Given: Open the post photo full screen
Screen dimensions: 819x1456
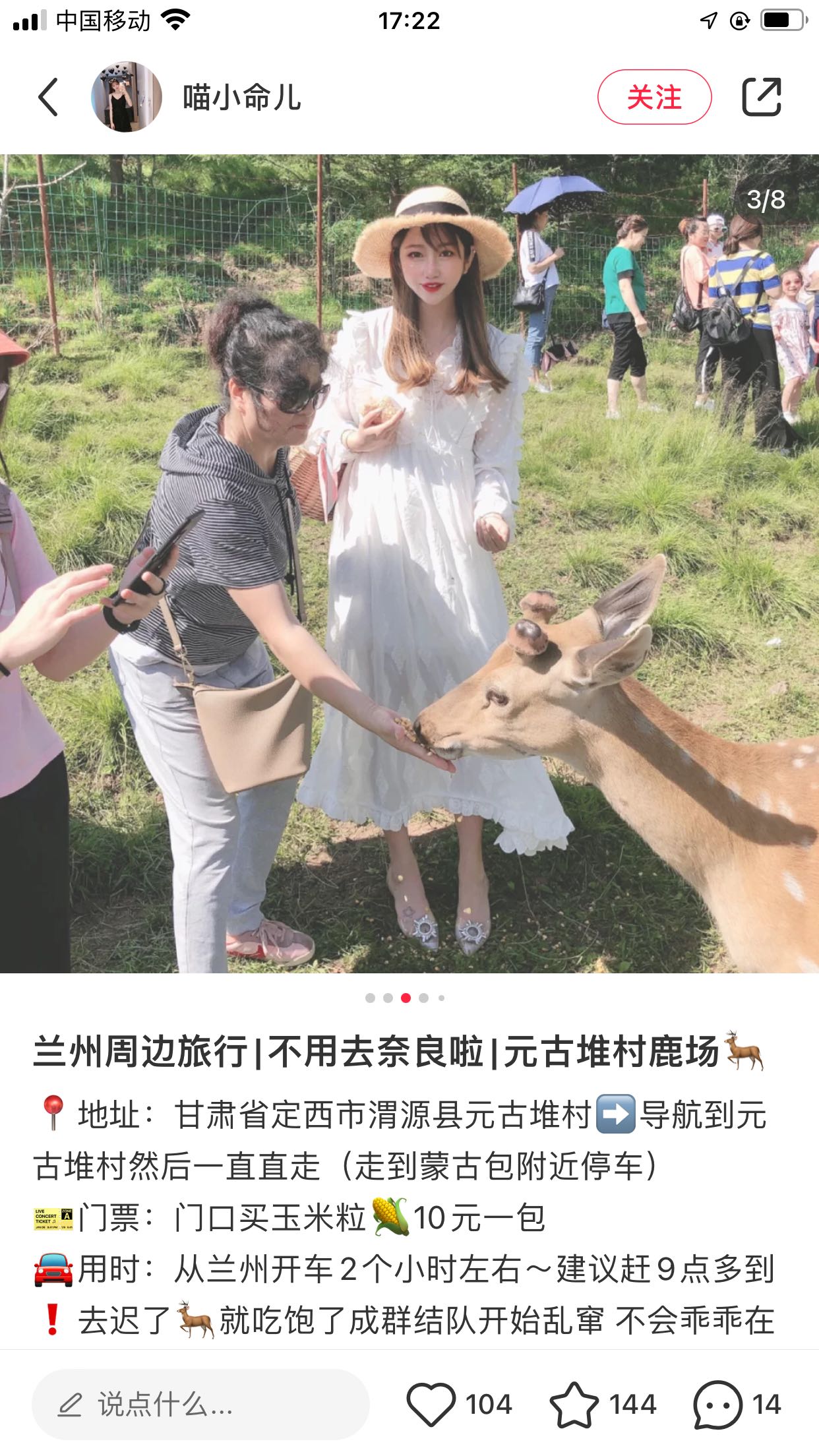Looking at the screenshot, I should pyautogui.click(x=409, y=564).
